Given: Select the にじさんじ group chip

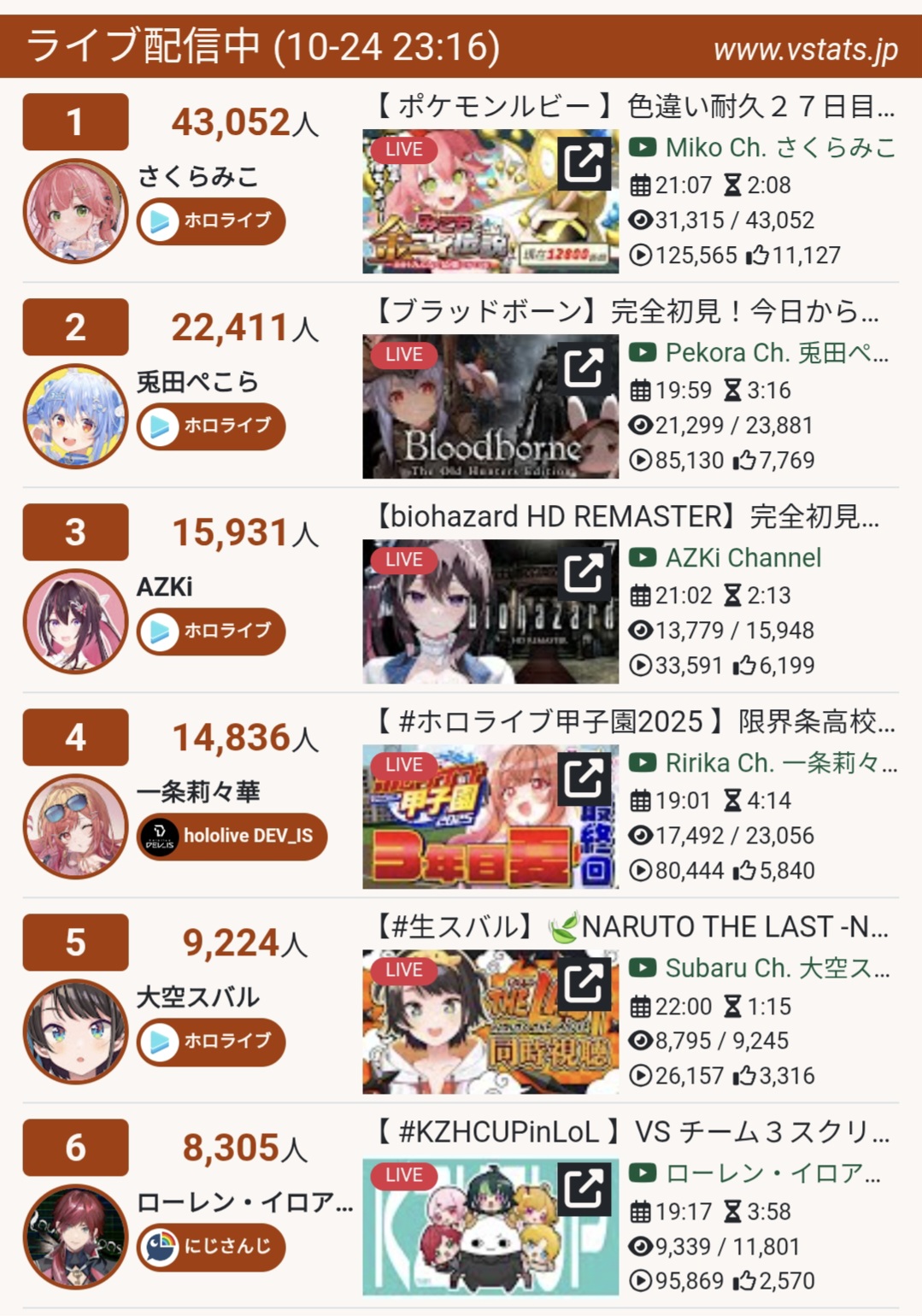Looking at the screenshot, I should coord(211,1247).
